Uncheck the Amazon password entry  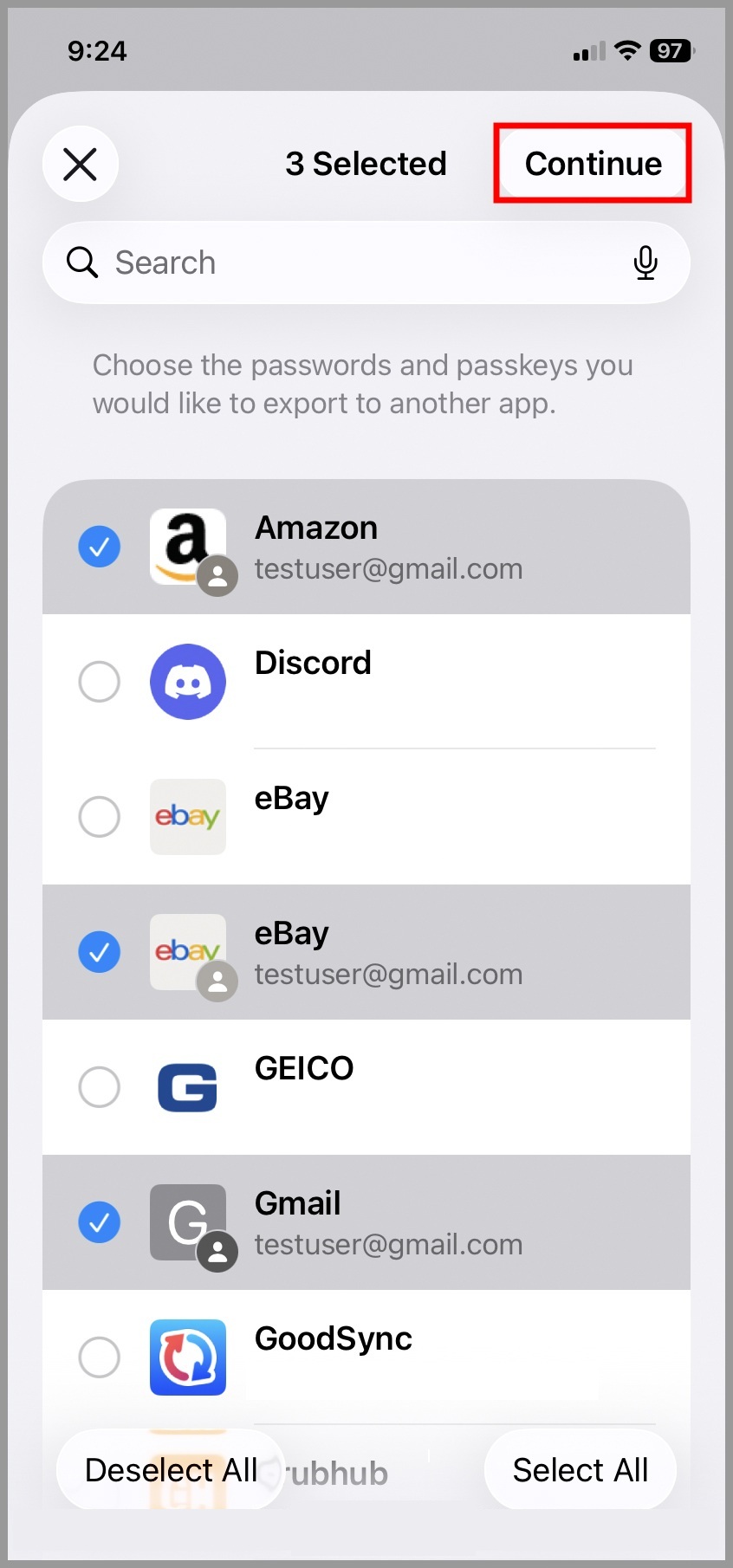pos(100,547)
